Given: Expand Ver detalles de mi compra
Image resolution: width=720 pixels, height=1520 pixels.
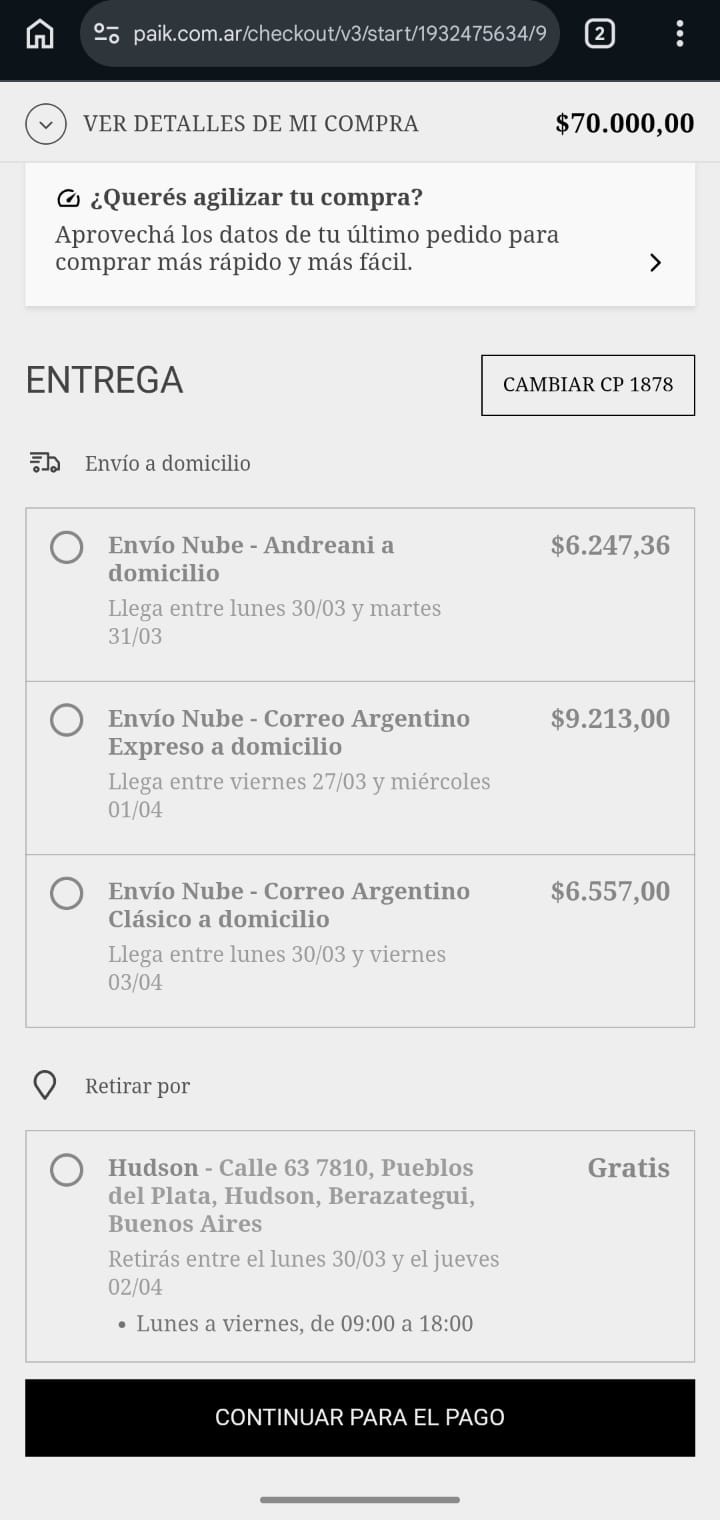Looking at the screenshot, I should tap(46, 124).
